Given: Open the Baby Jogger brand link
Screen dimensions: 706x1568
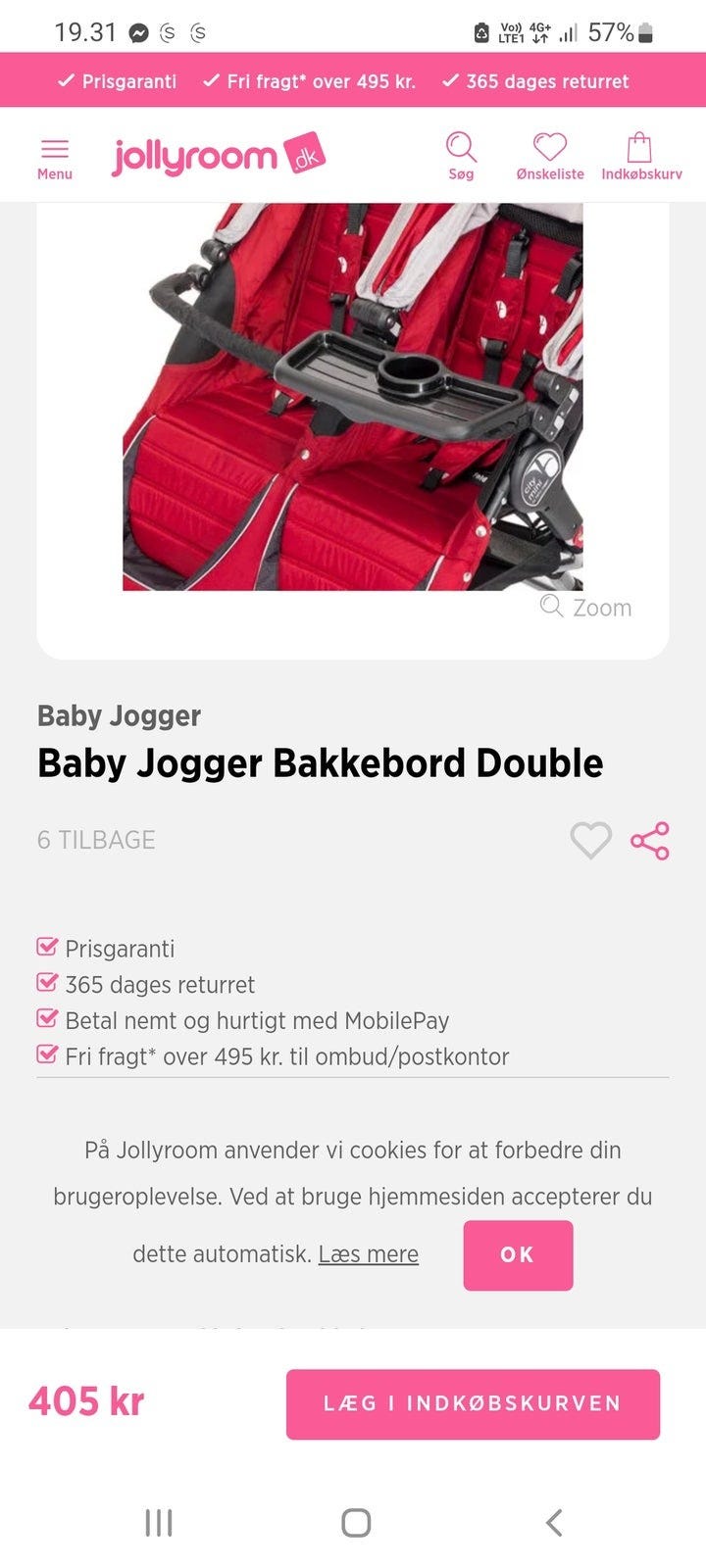Looking at the screenshot, I should [x=118, y=716].
